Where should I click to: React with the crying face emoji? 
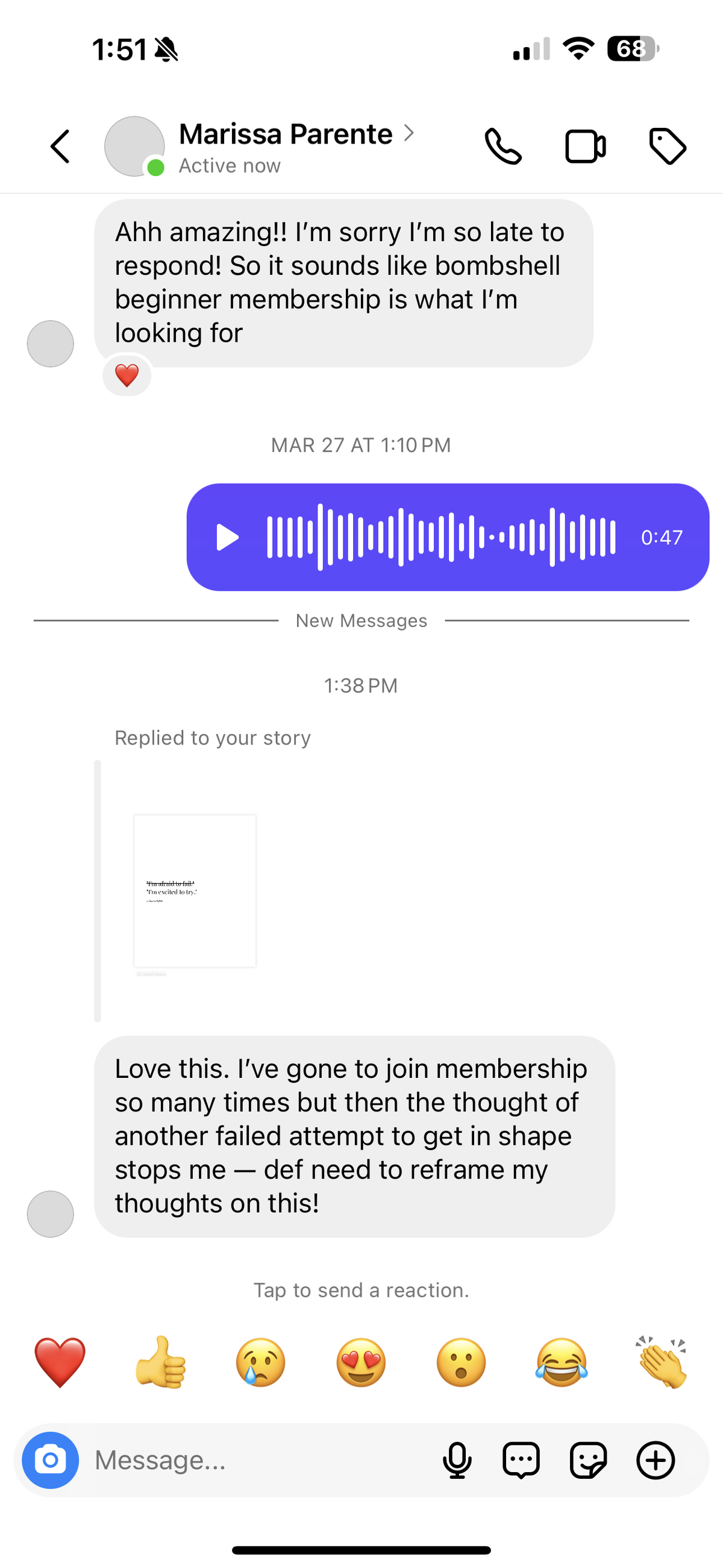click(x=260, y=1363)
